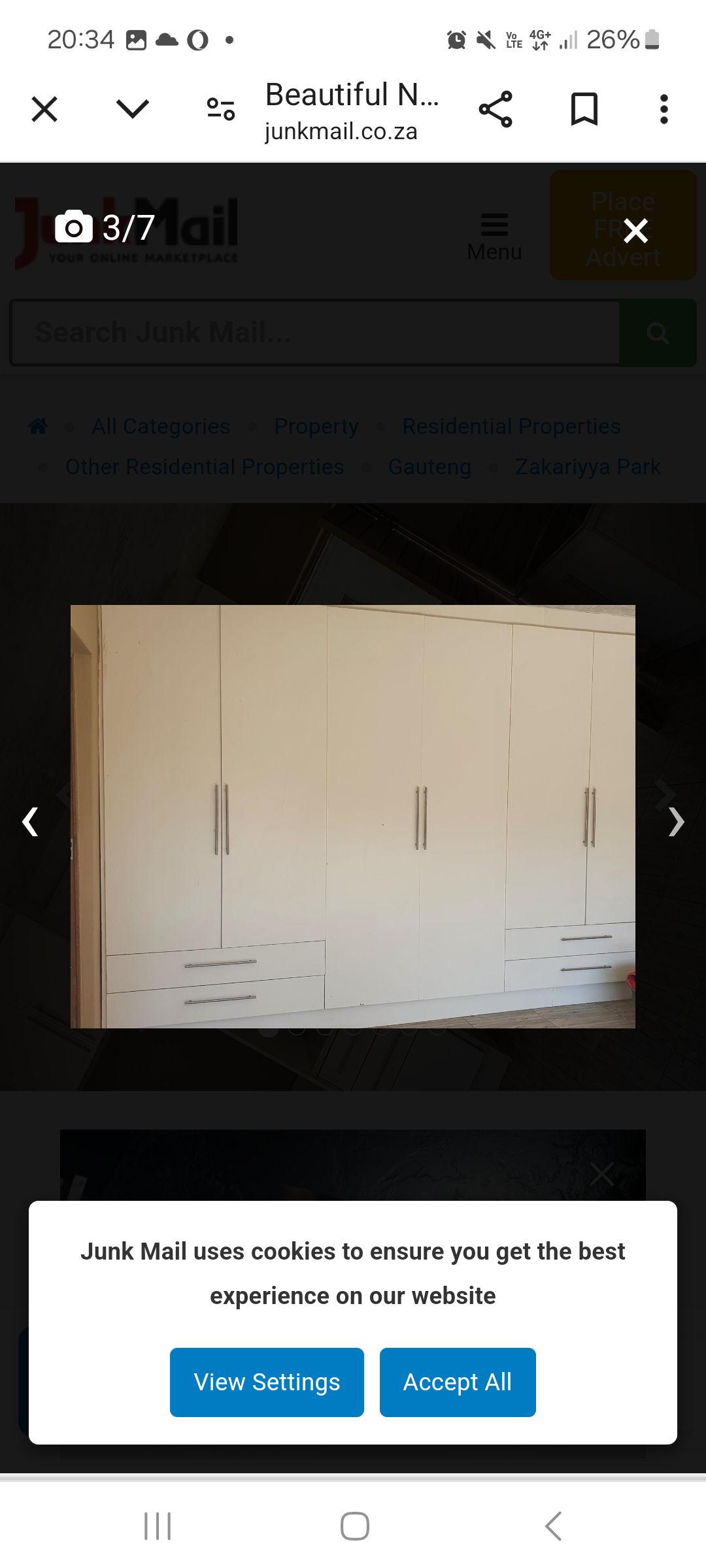Image resolution: width=706 pixels, height=1568 pixels.
Task: Open View Settings for cookies
Action: click(x=267, y=1382)
